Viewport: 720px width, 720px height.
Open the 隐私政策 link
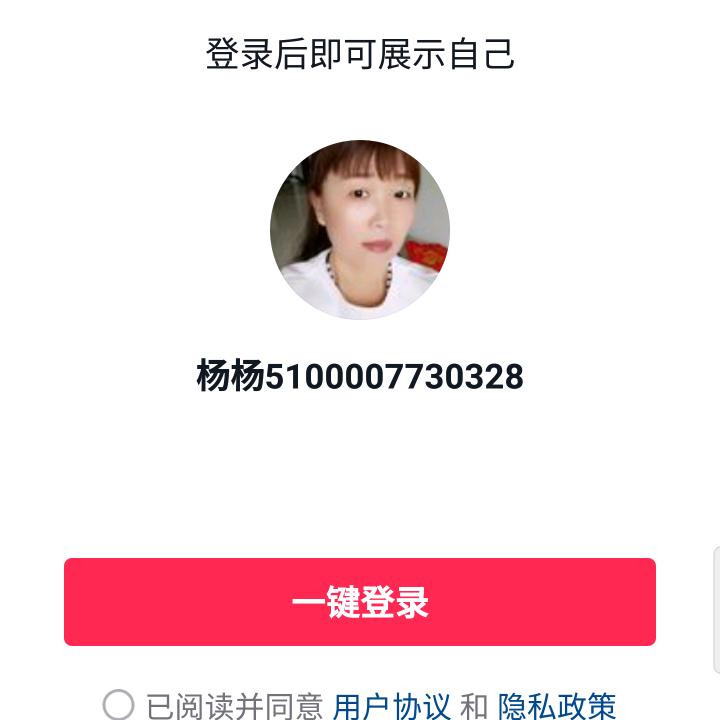556,706
